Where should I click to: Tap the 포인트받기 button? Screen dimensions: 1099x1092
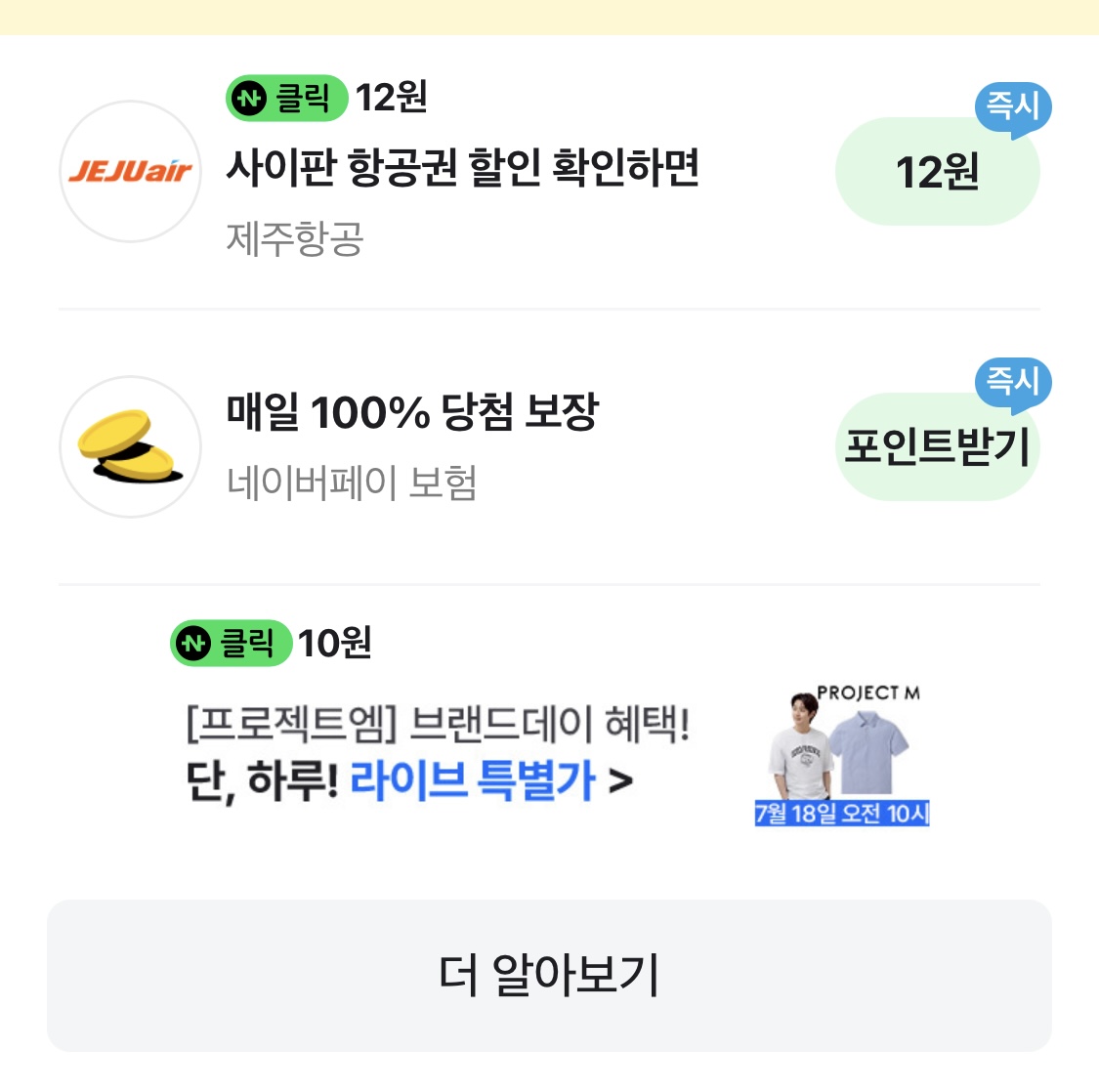pos(937,447)
